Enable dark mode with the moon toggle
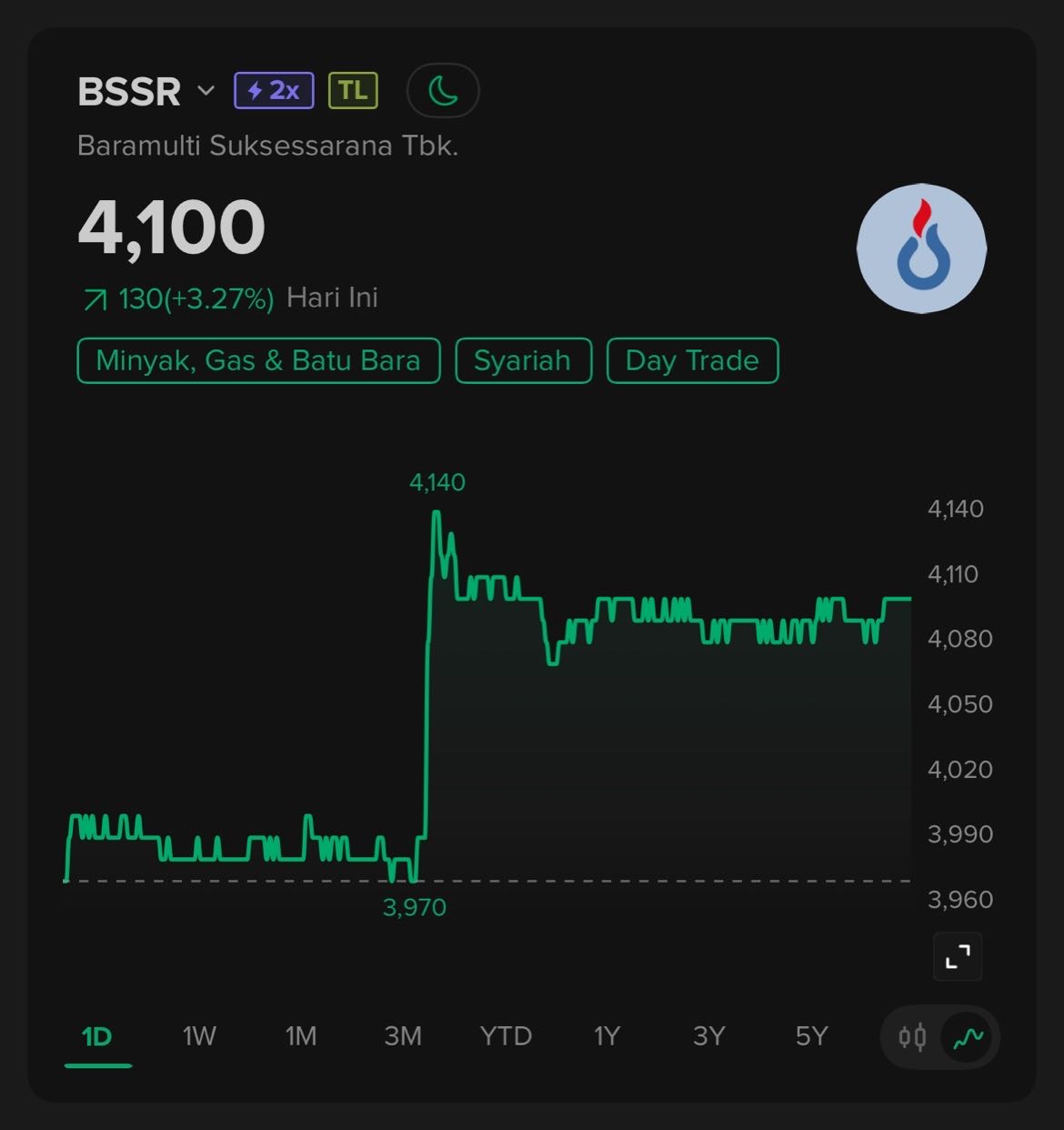Image resolution: width=1064 pixels, height=1130 pixels. coord(443,90)
